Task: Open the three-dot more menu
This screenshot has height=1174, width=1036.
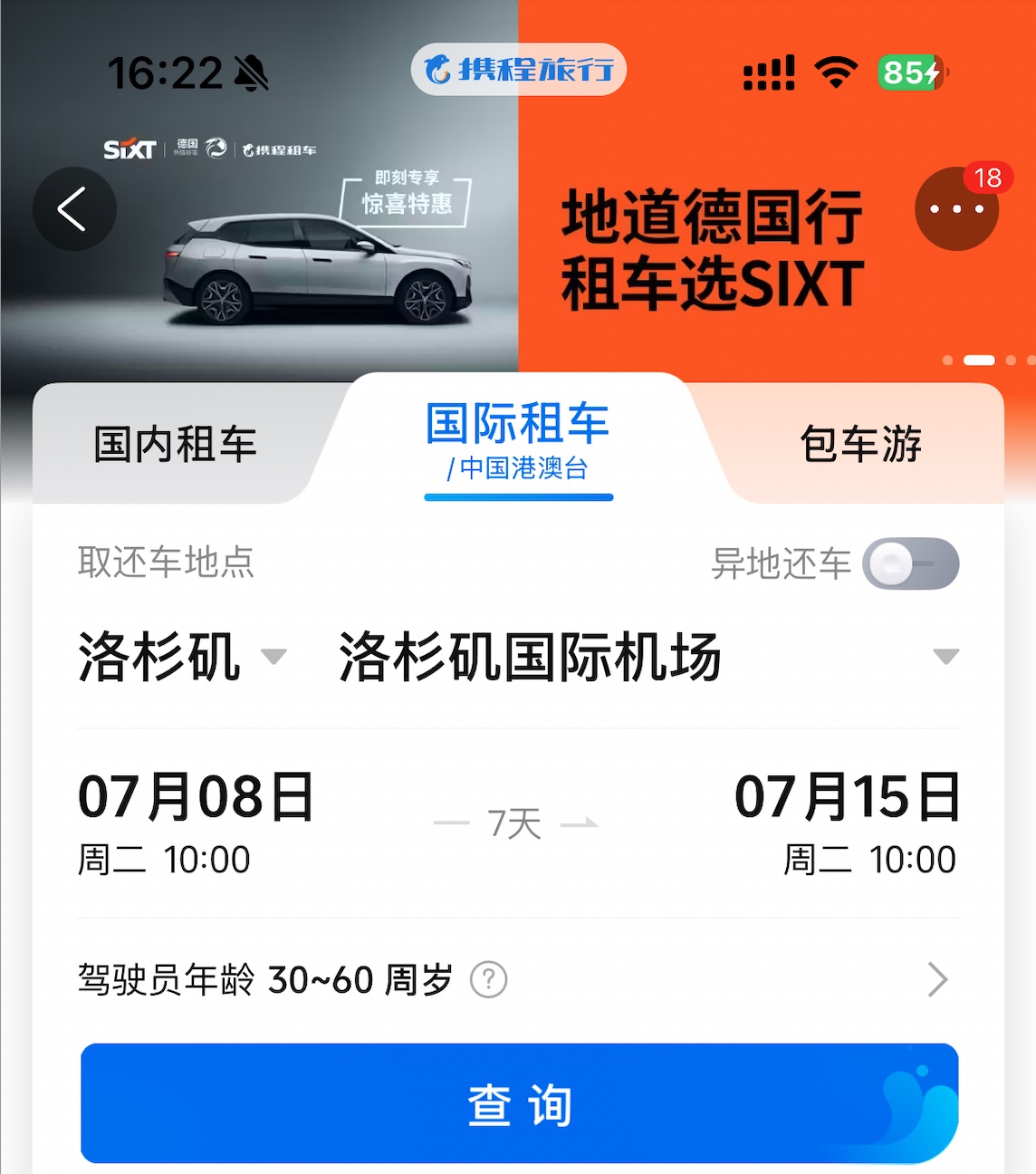Action: click(x=956, y=209)
